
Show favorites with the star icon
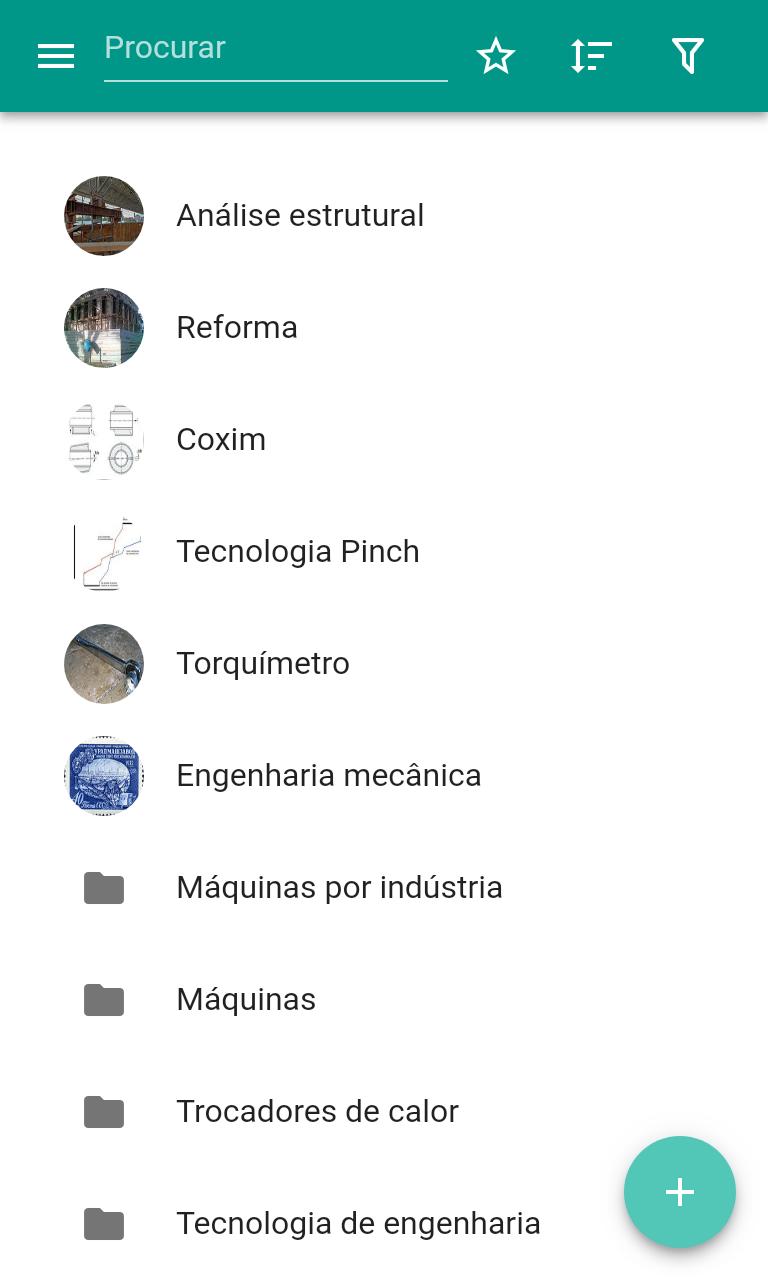click(x=495, y=56)
